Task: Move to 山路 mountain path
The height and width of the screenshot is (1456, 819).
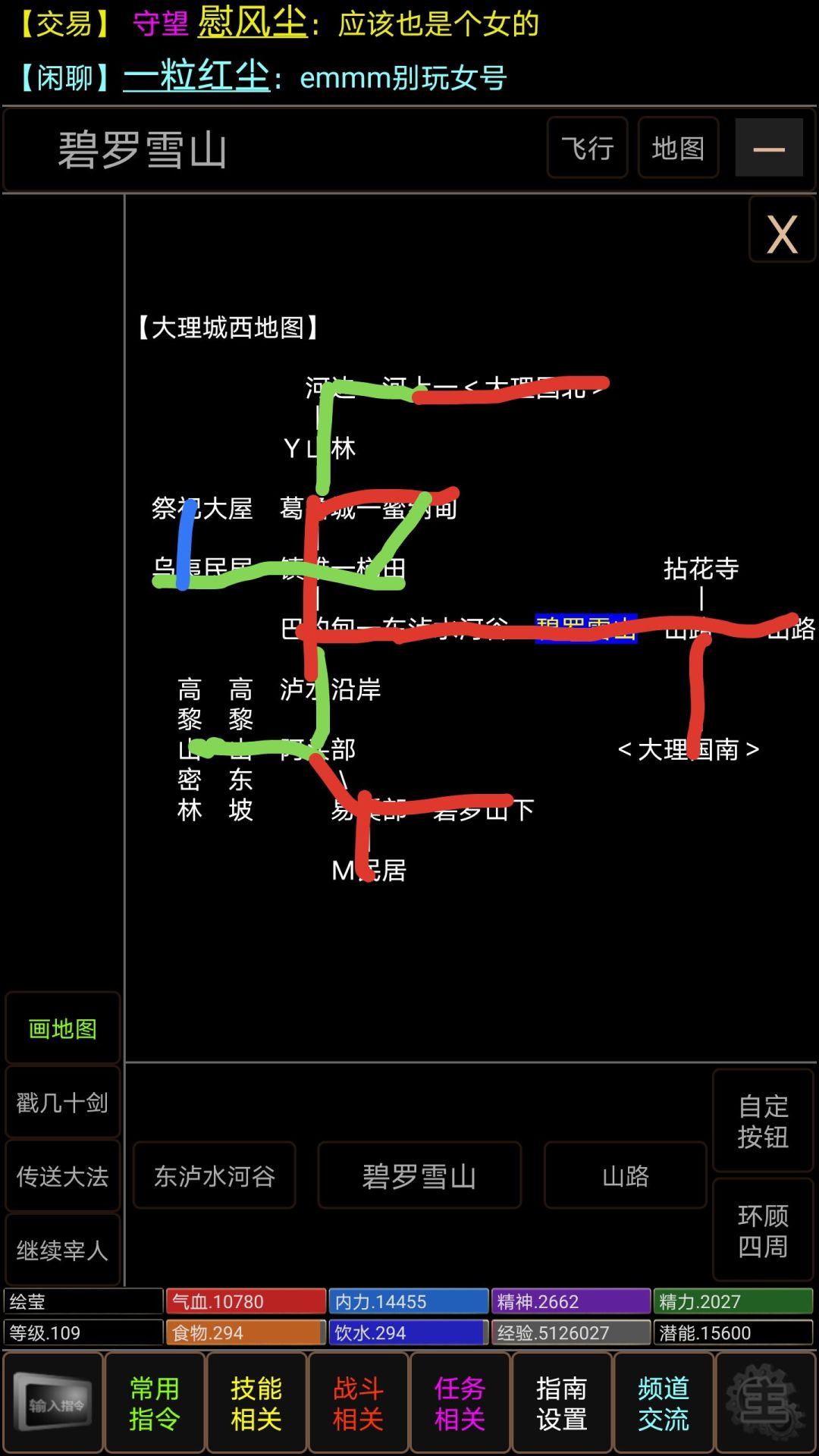Action: (624, 1175)
